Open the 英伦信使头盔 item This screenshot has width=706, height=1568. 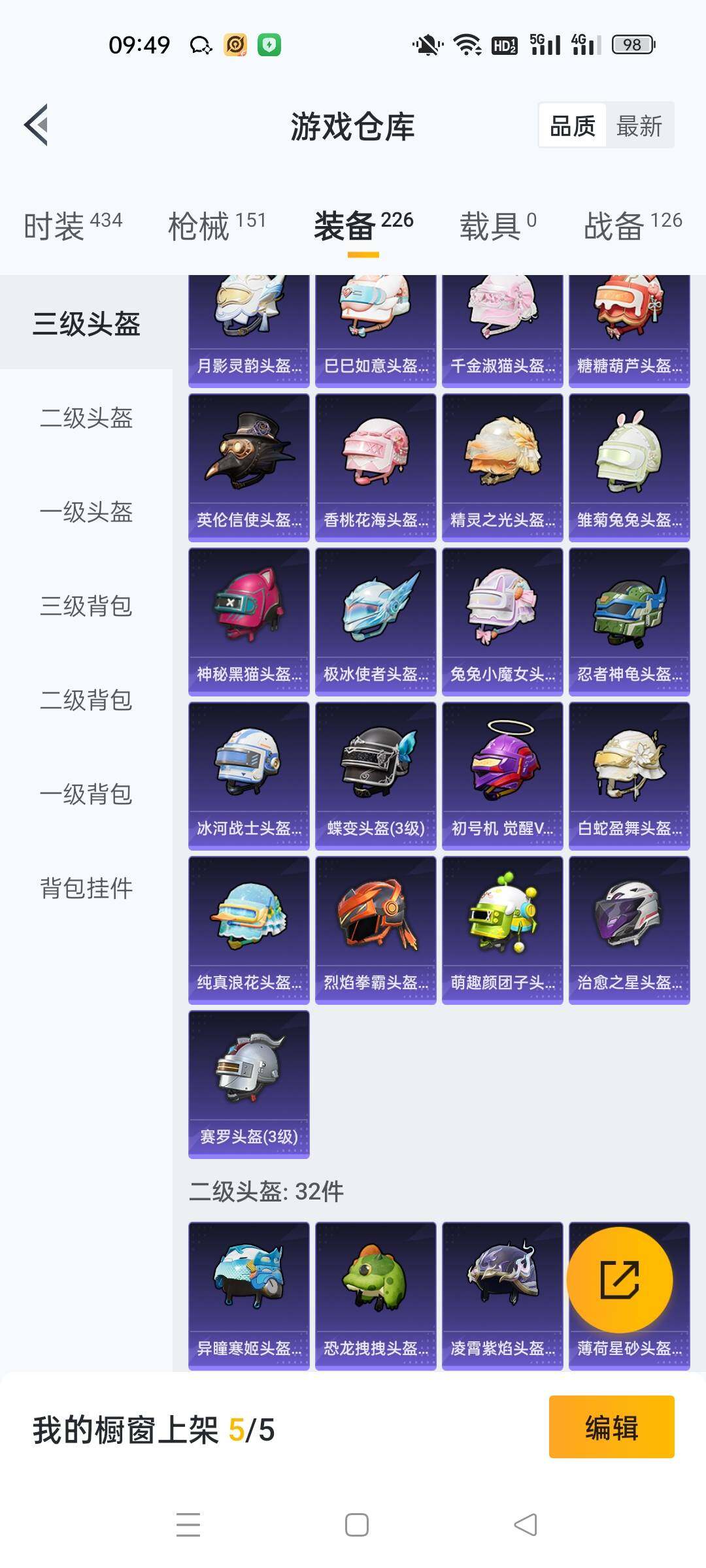[x=248, y=468]
